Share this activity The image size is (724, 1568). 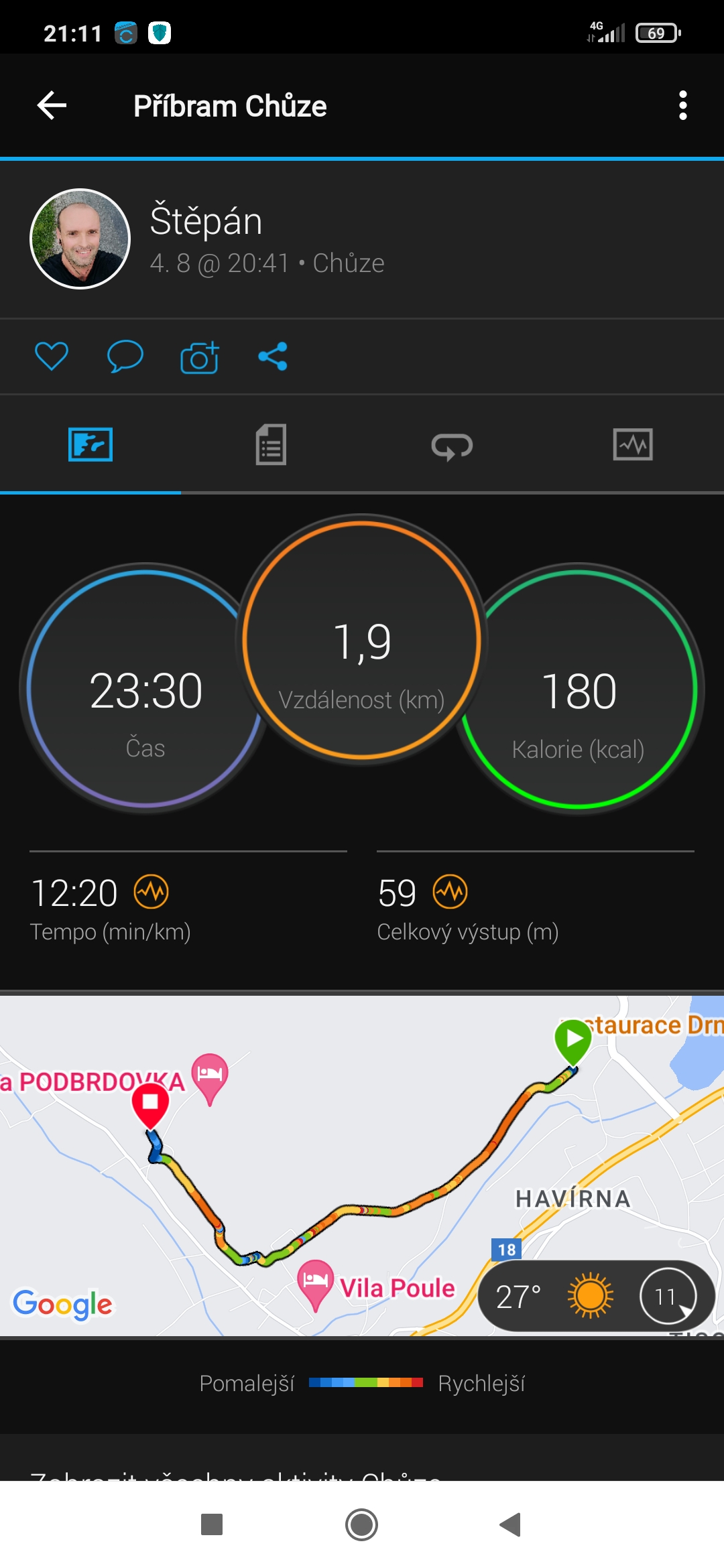tap(273, 356)
